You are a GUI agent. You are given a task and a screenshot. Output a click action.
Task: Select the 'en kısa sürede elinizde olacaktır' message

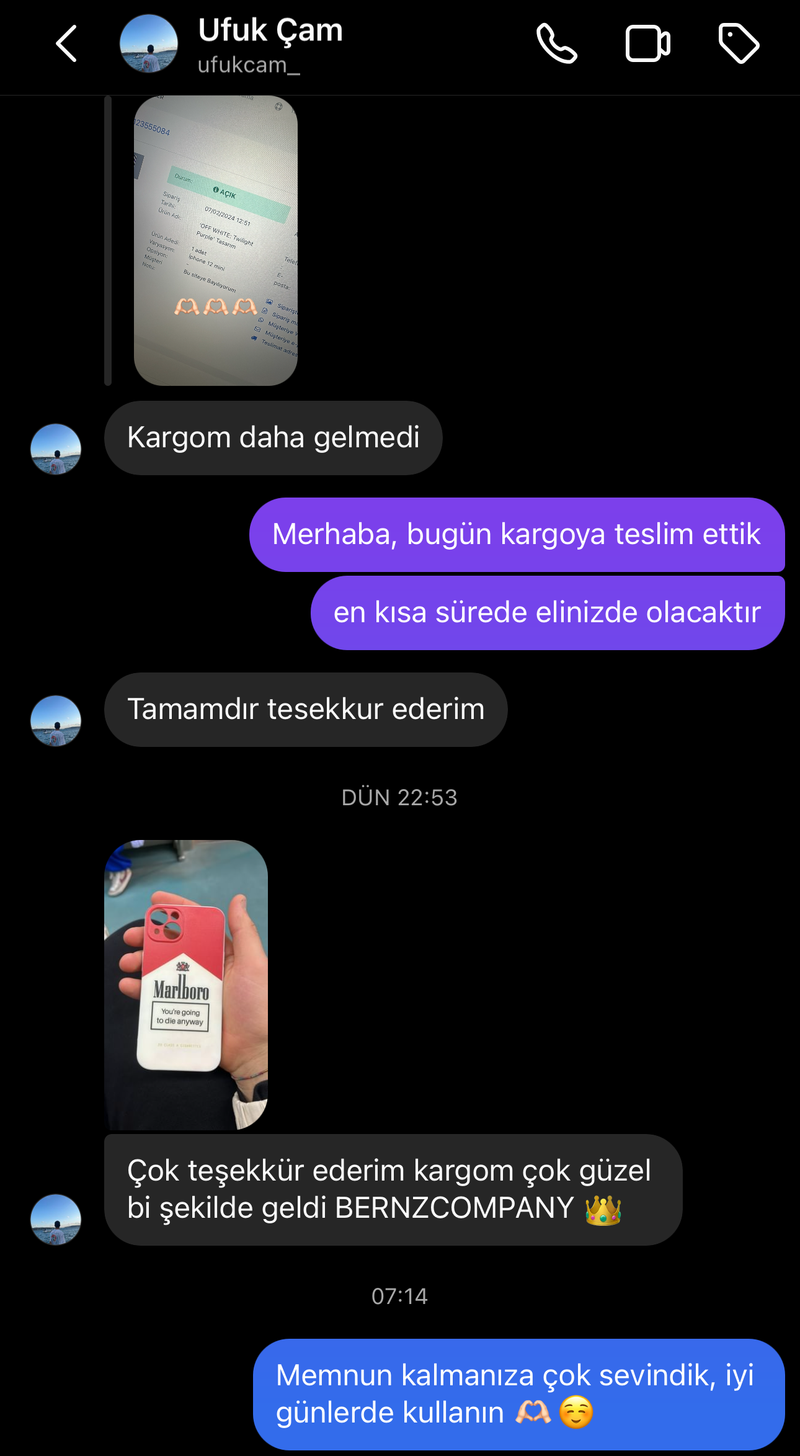(548, 612)
